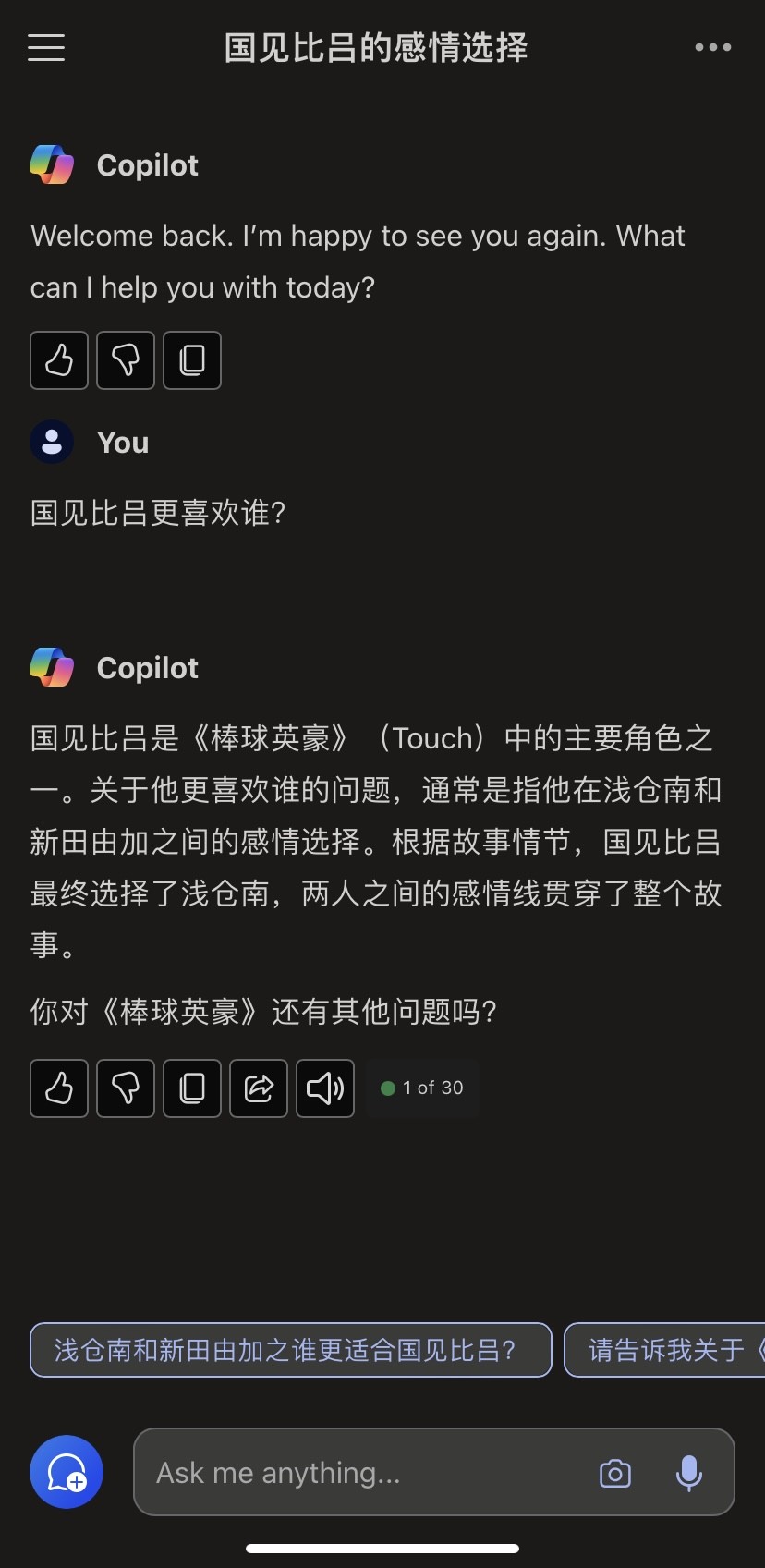Start a new chat topic

[67, 1472]
